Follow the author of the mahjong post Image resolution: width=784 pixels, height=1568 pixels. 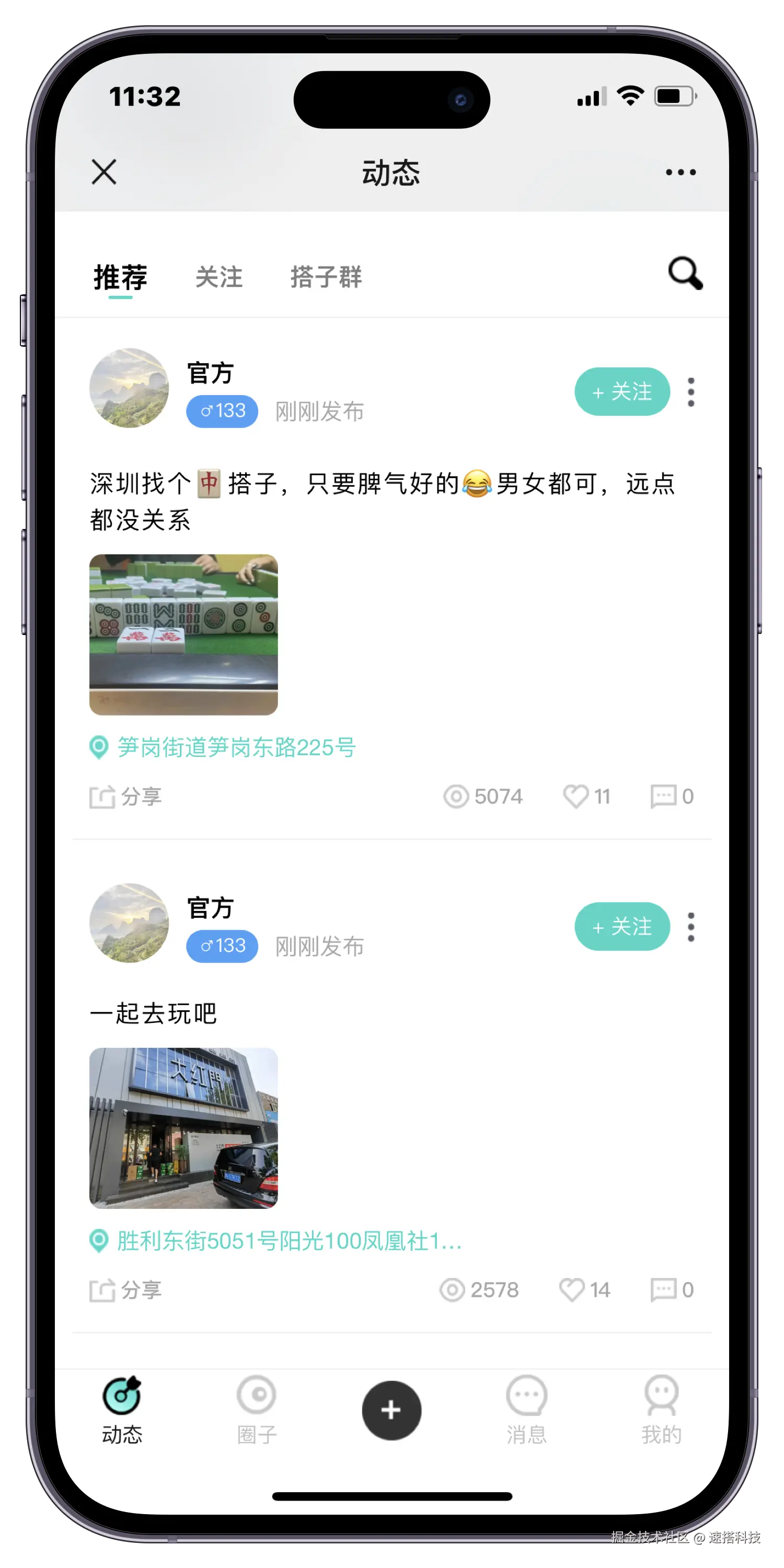(621, 391)
